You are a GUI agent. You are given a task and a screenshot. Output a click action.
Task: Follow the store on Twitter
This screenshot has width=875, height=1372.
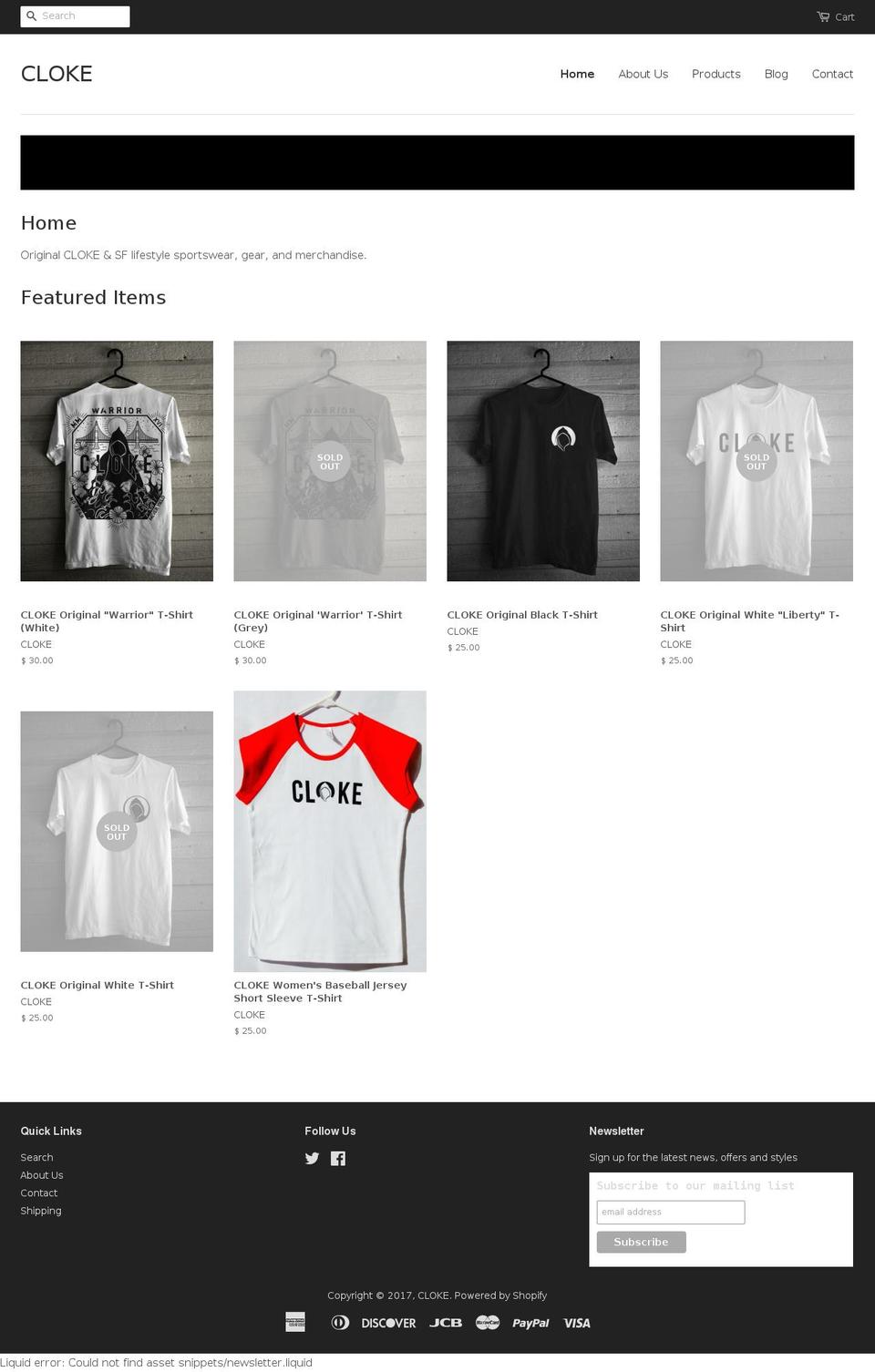coord(312,1158)
